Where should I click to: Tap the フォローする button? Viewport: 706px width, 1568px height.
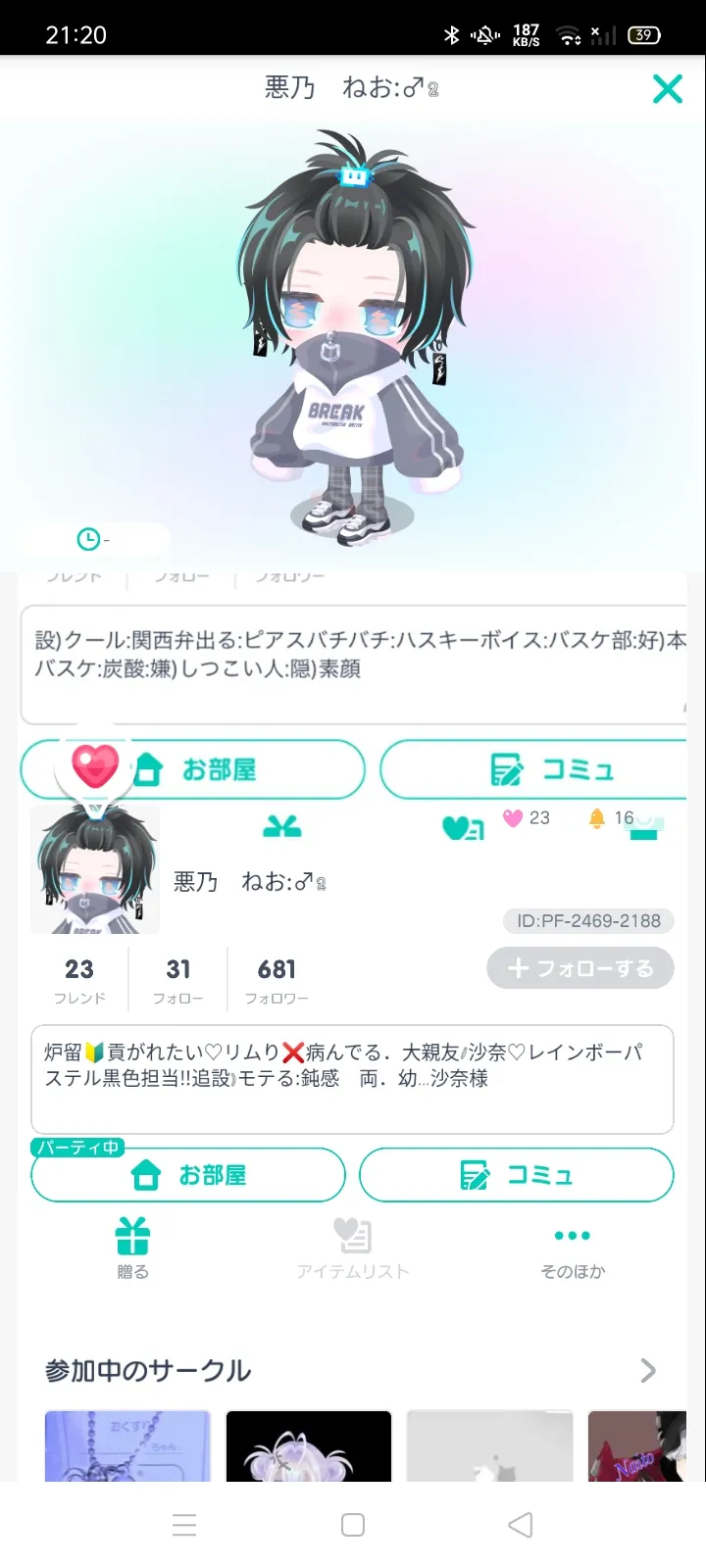tap(580, 968)
